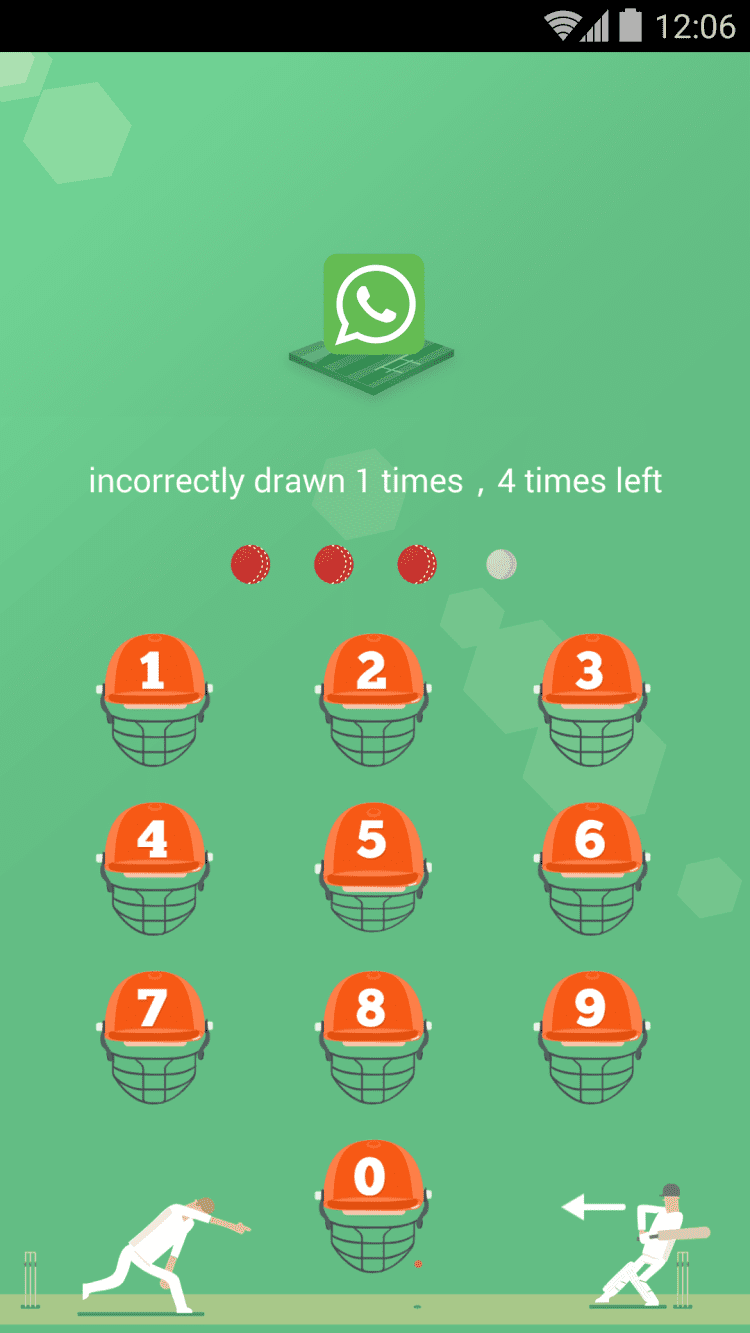Tap the number 9 helmet
The height and width of the screenshot is (1333, 750).
[591, 1036]
